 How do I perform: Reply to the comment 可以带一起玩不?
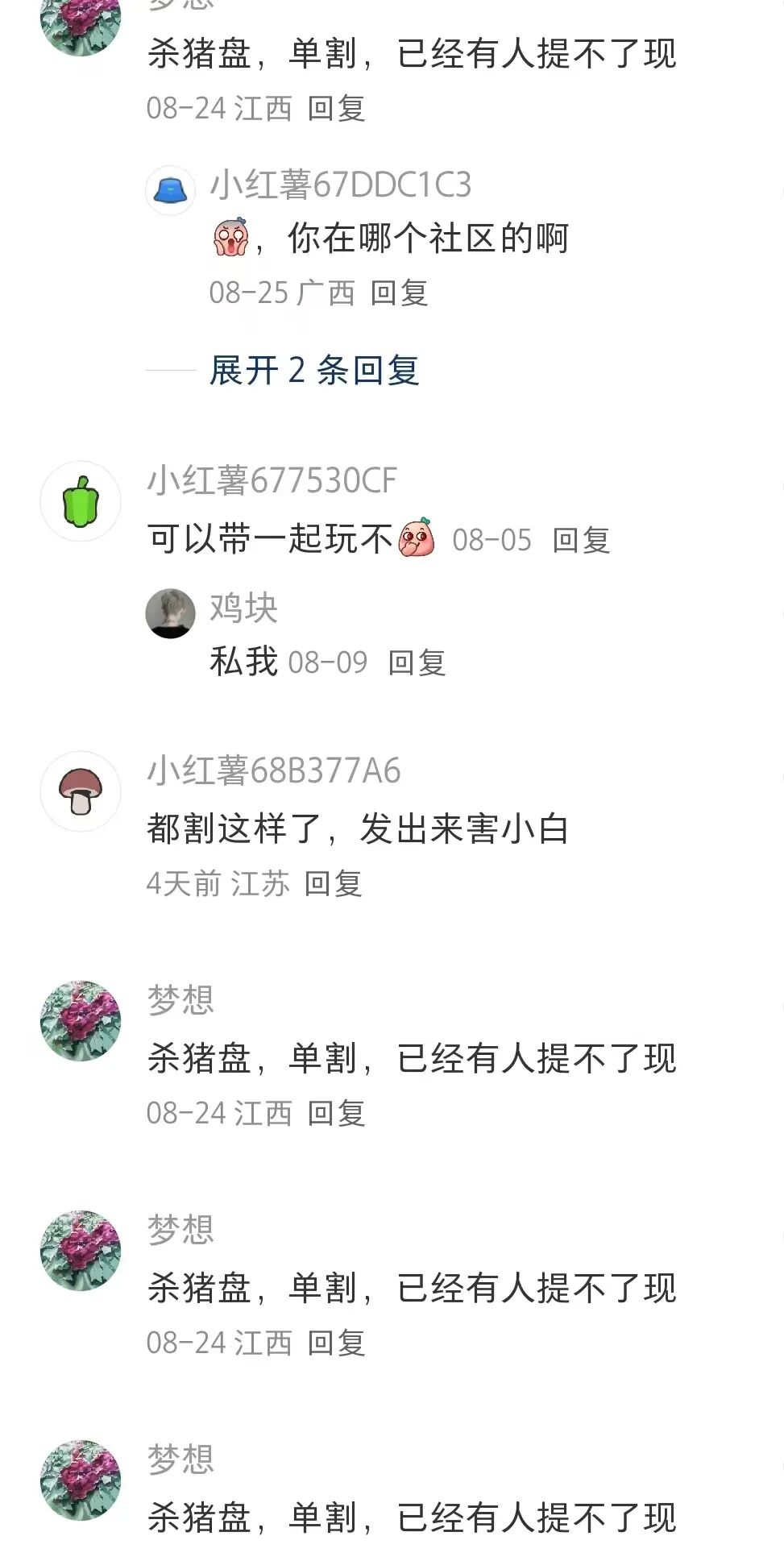click(583, 542)
